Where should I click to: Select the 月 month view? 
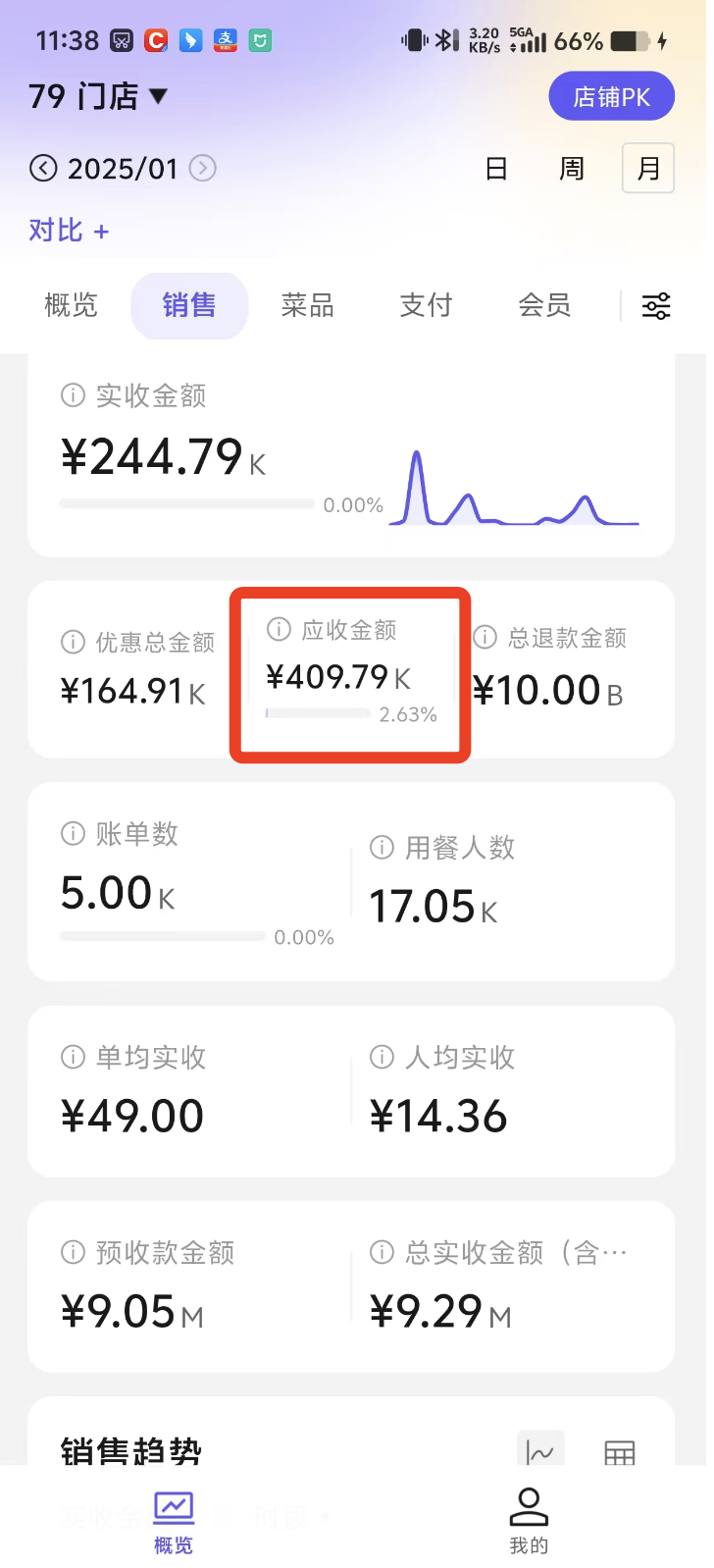click(x=648, y=168)
